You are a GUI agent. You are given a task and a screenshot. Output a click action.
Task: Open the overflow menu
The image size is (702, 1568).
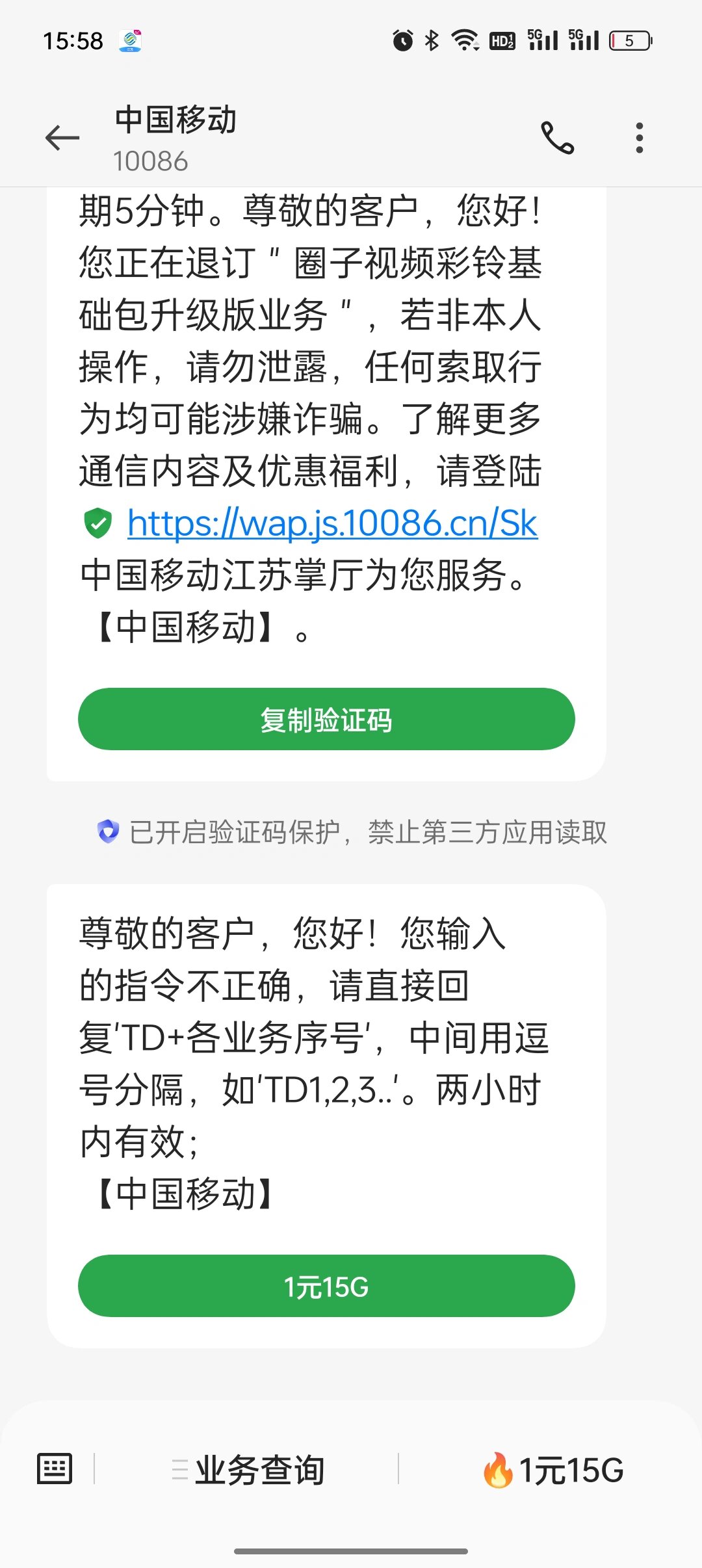640,138
